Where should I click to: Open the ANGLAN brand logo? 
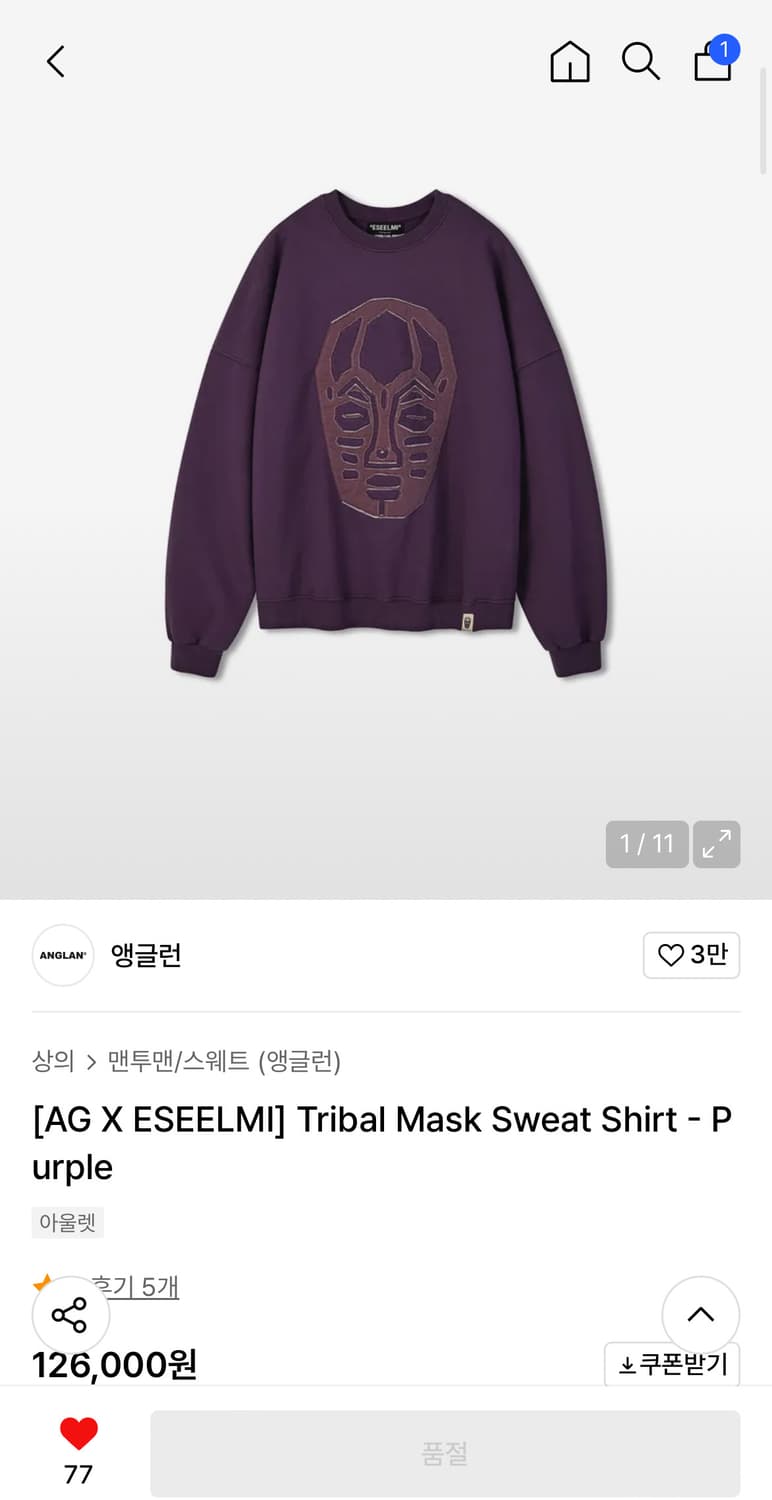point(62,955)
